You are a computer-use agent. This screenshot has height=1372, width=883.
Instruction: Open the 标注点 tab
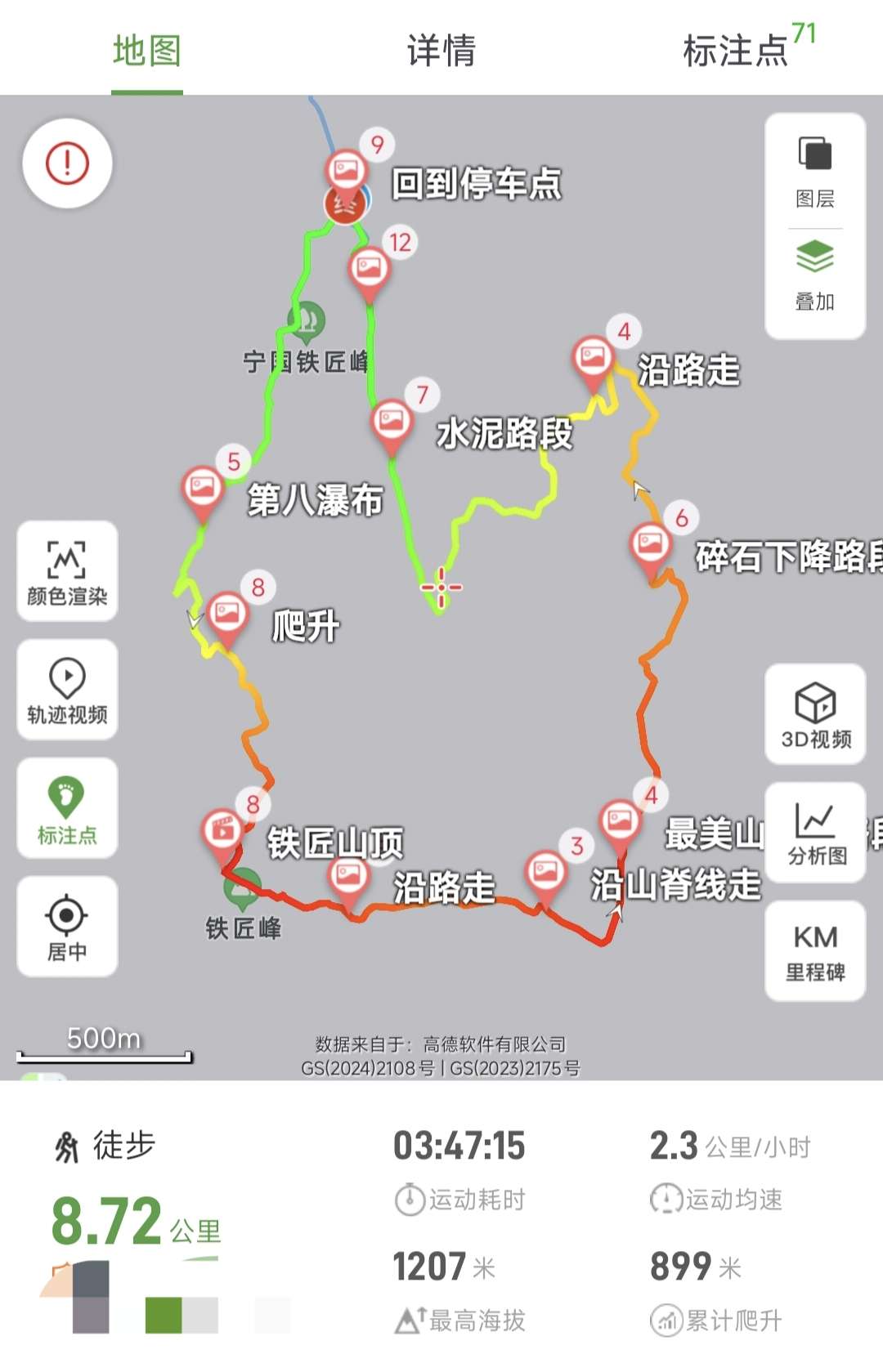735,51
